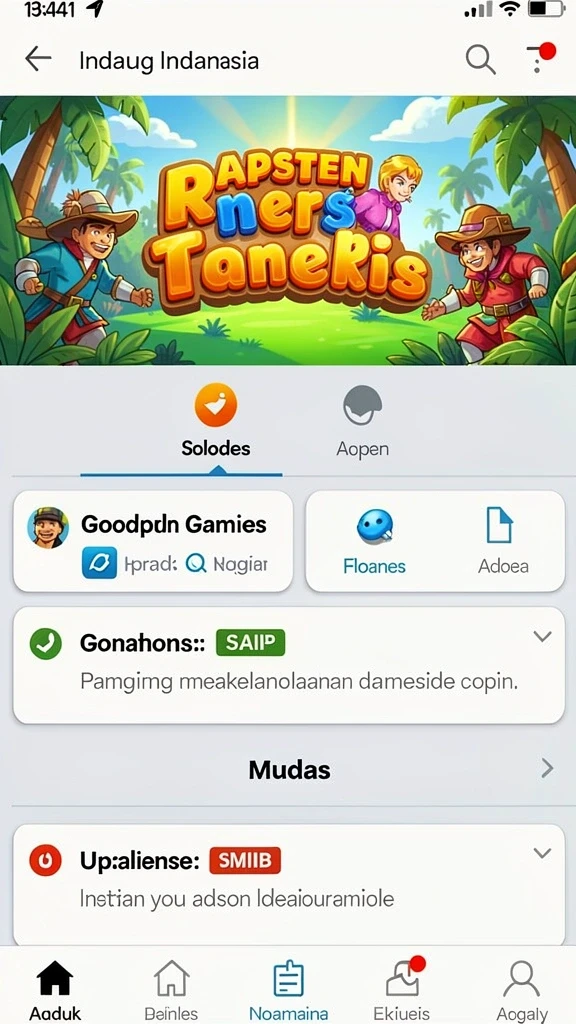Open the Mudas row
The height and width of the screenshot is (1024, 576).
(288, 770)
